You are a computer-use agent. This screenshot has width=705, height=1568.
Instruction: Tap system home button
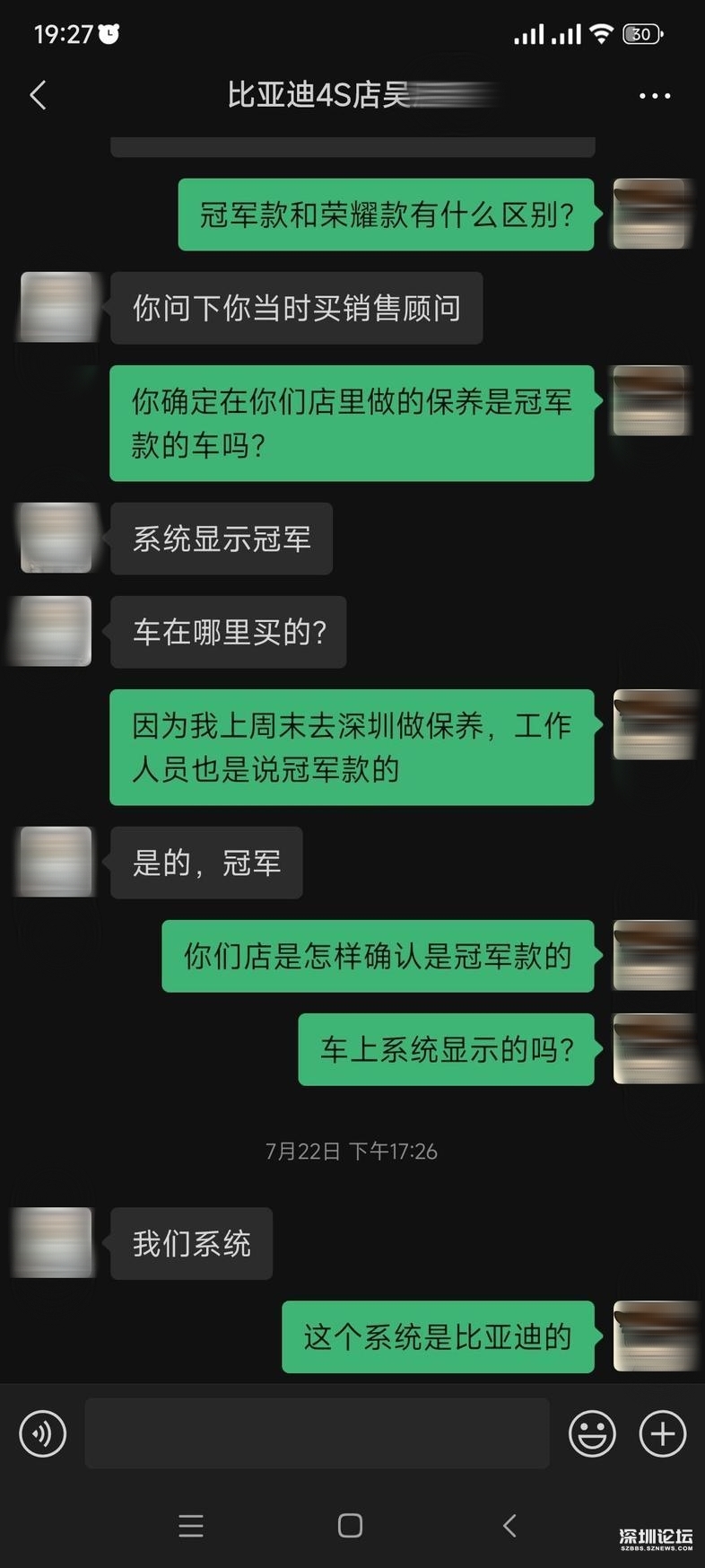point(350,1526)
